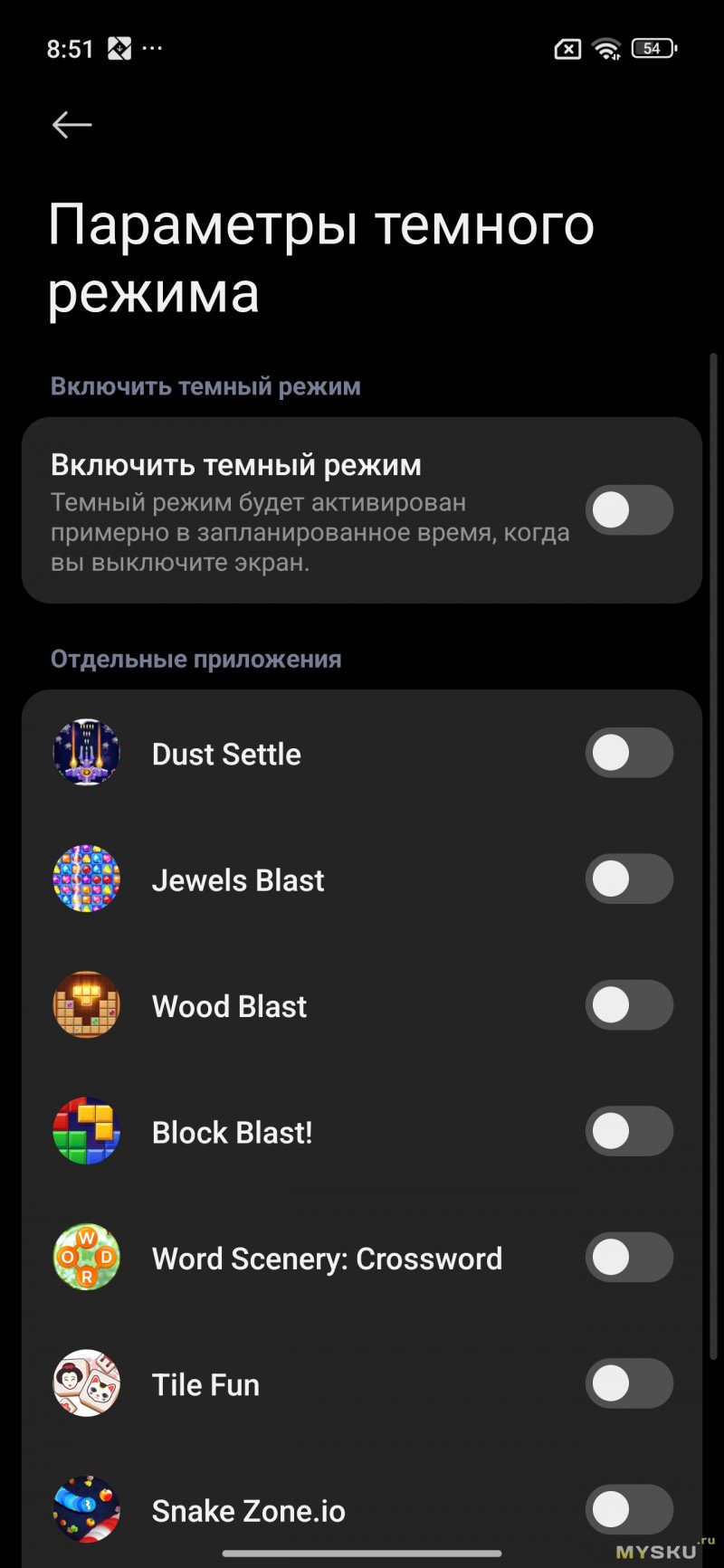Switch on dark mode for Wood Blast

coord(629,1005)
